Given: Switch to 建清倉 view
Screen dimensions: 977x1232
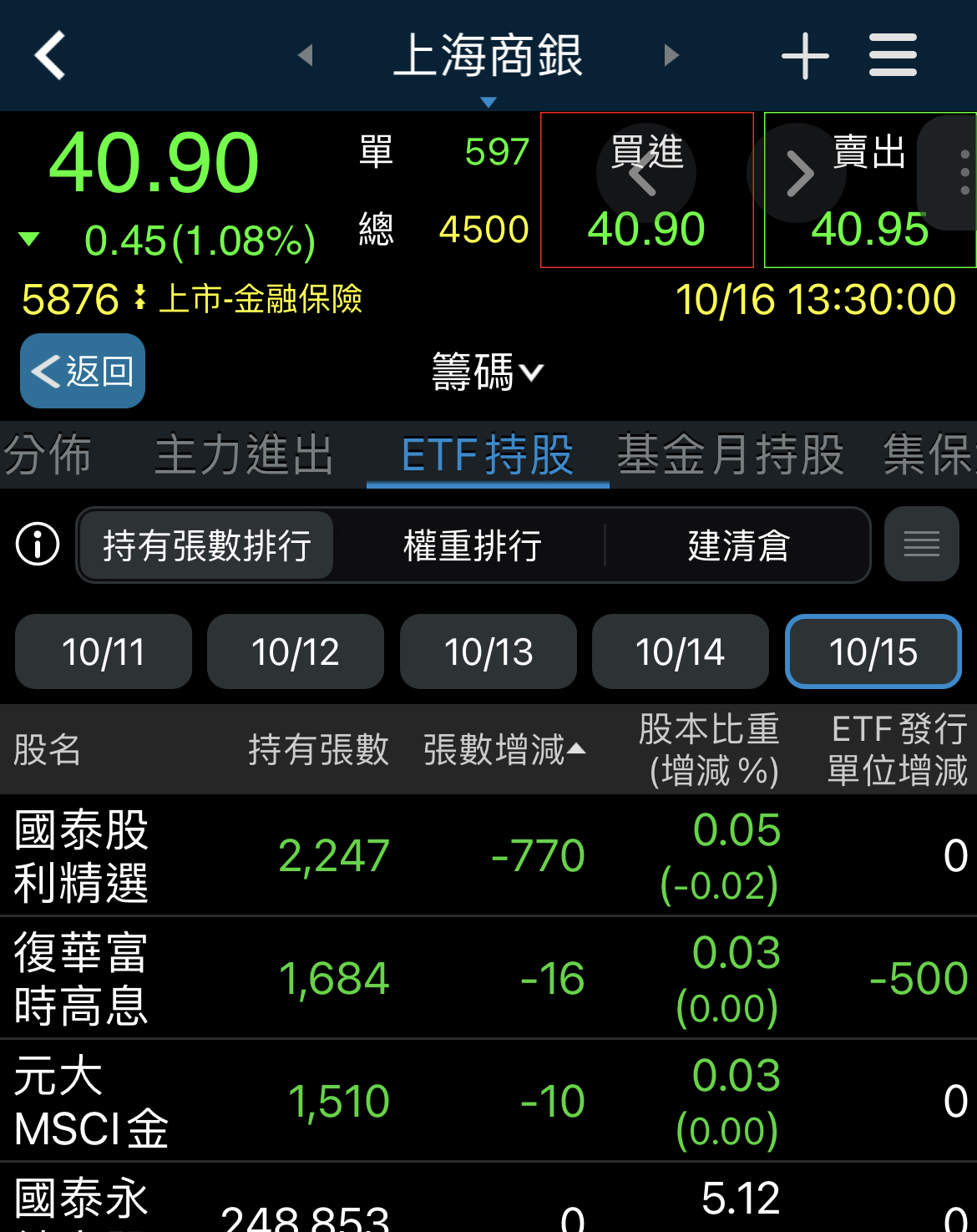Looking at the screenshot, I should click(738, 545).
